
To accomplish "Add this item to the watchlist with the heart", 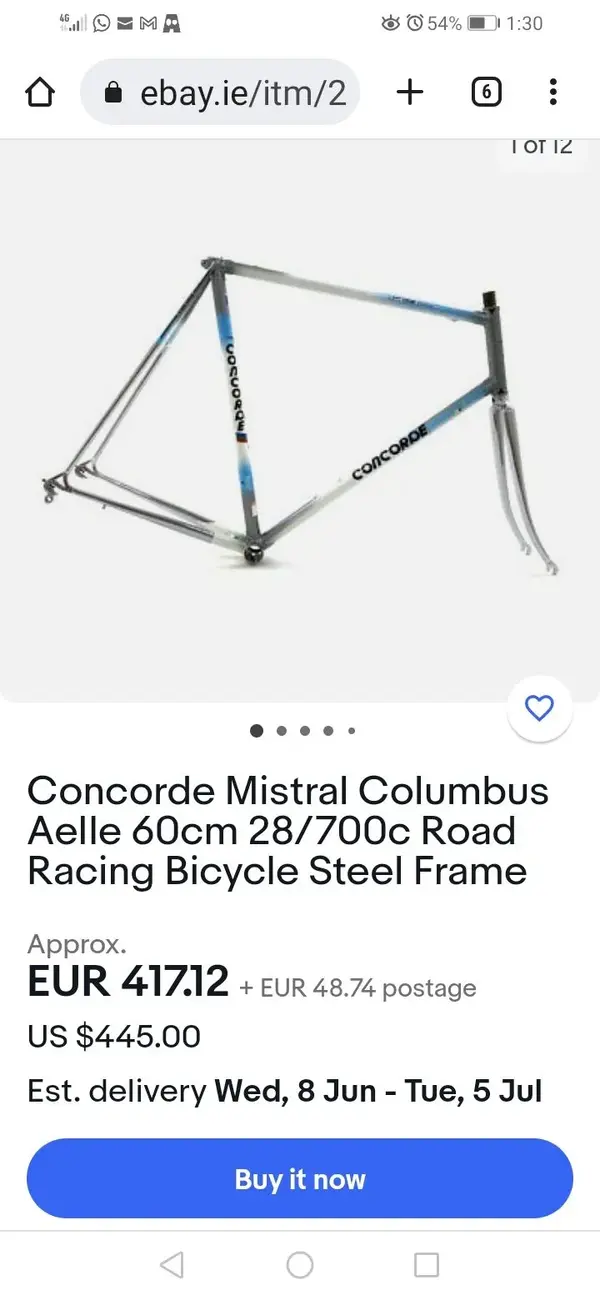I will coord(539,709).
